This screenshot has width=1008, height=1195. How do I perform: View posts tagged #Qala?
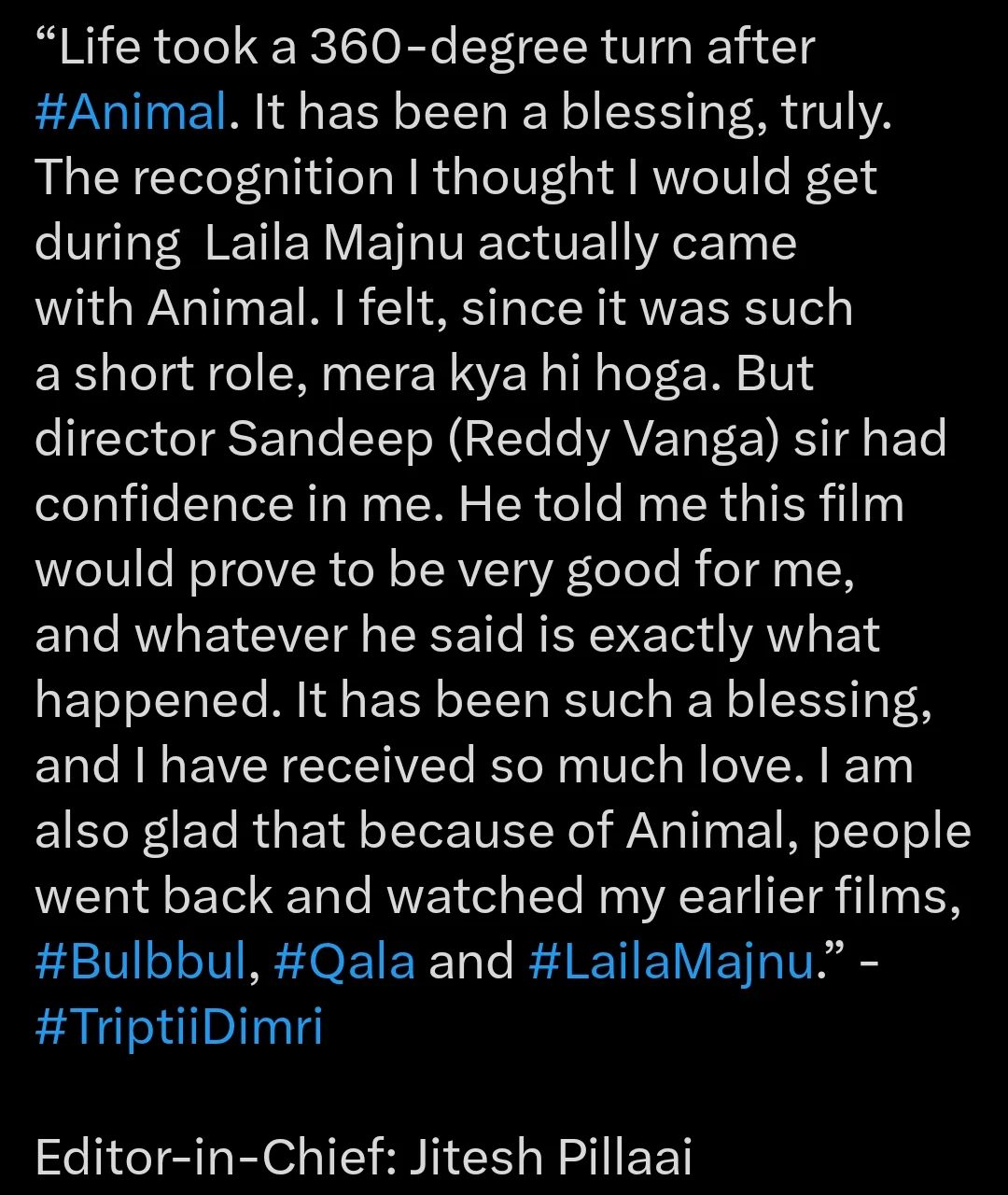(344, 963)
